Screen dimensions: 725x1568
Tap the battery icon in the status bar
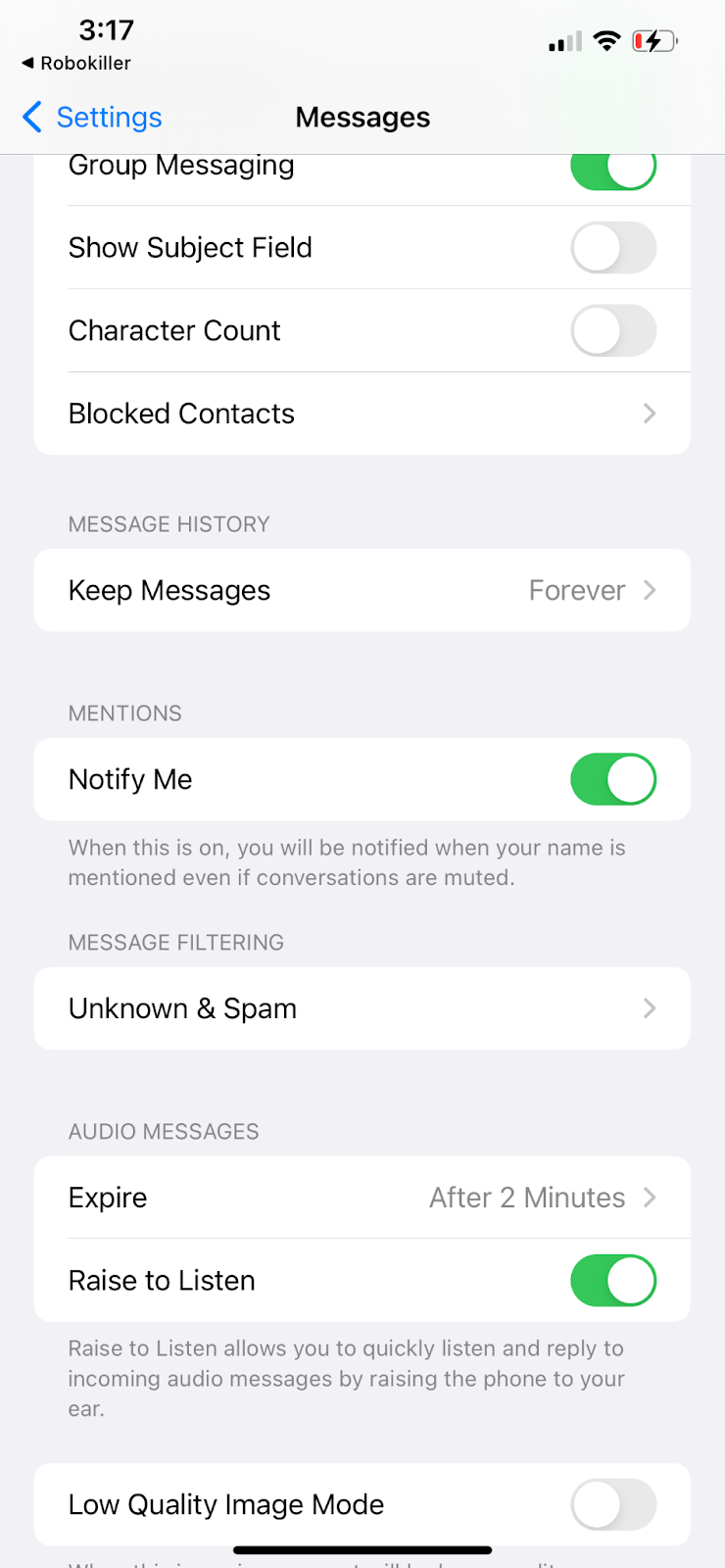point(653,41)
